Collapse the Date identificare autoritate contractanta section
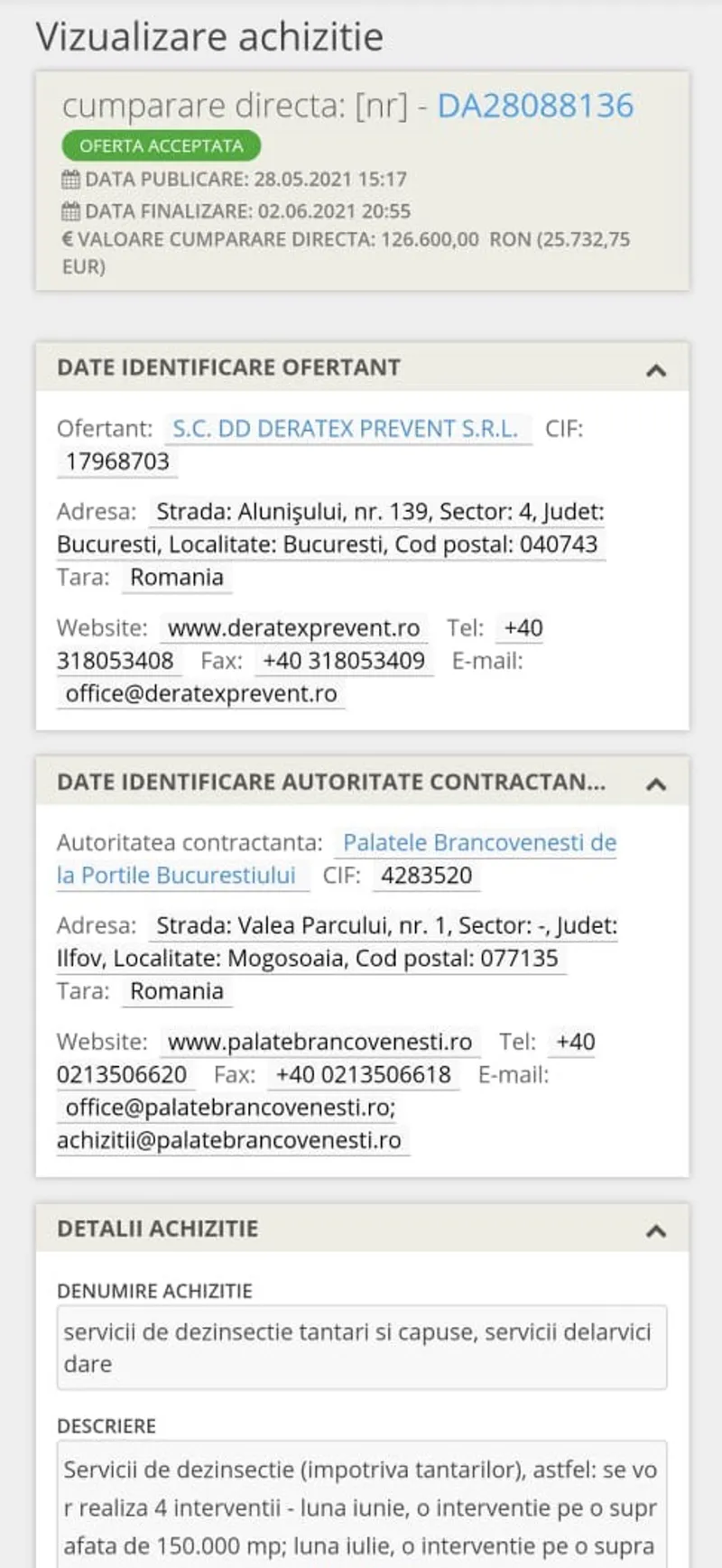722x1568 pixels. (x=656, y=784)
